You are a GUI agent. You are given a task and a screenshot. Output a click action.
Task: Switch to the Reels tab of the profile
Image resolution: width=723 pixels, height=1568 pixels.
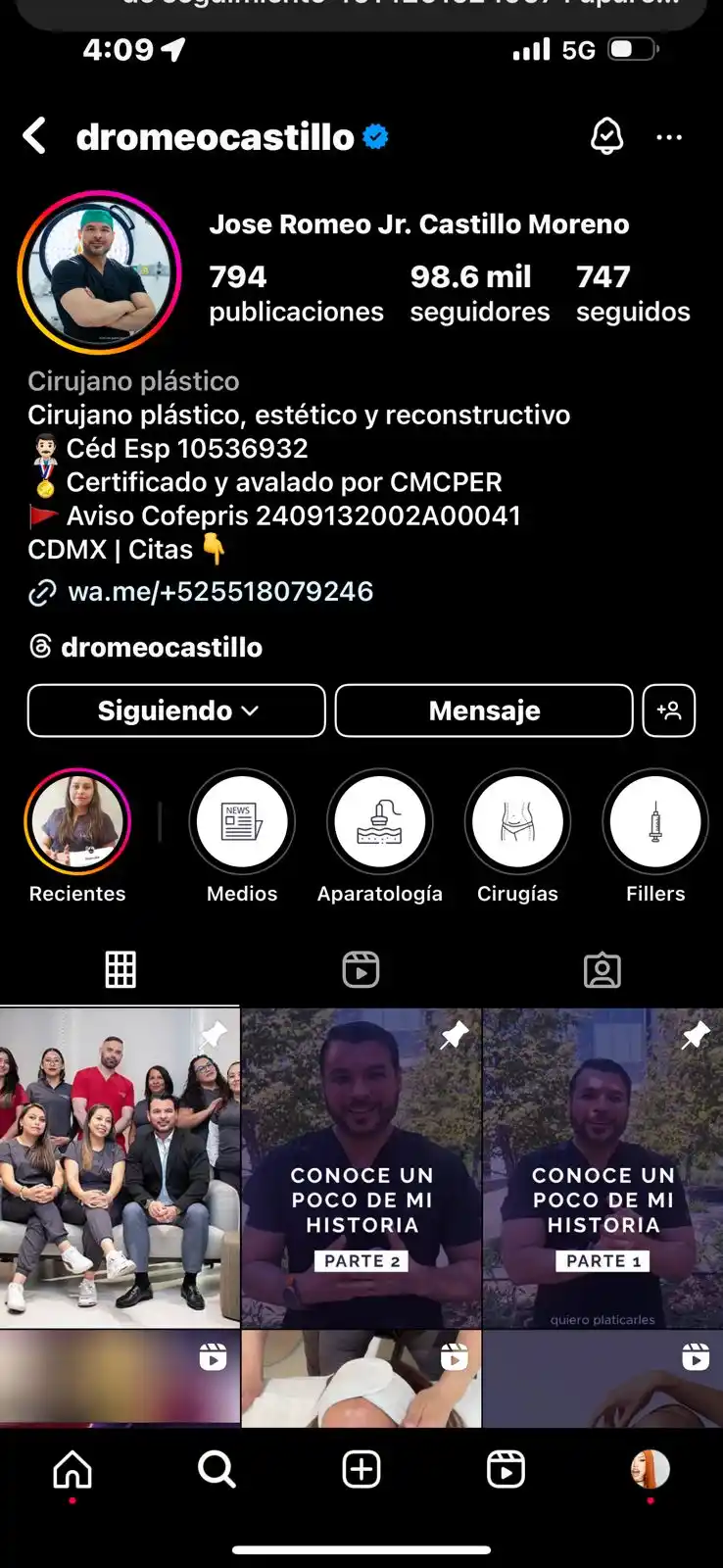point(361,970)
